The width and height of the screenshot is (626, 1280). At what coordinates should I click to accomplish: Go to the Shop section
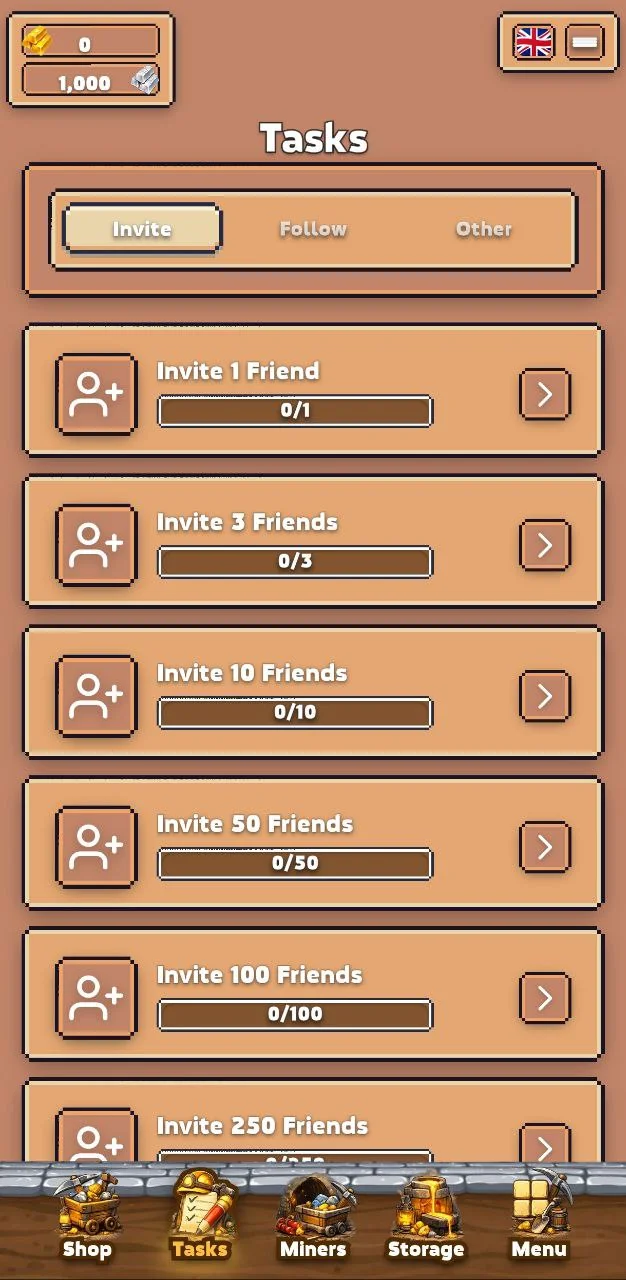pyautogui.click(x=87, y=1216)
